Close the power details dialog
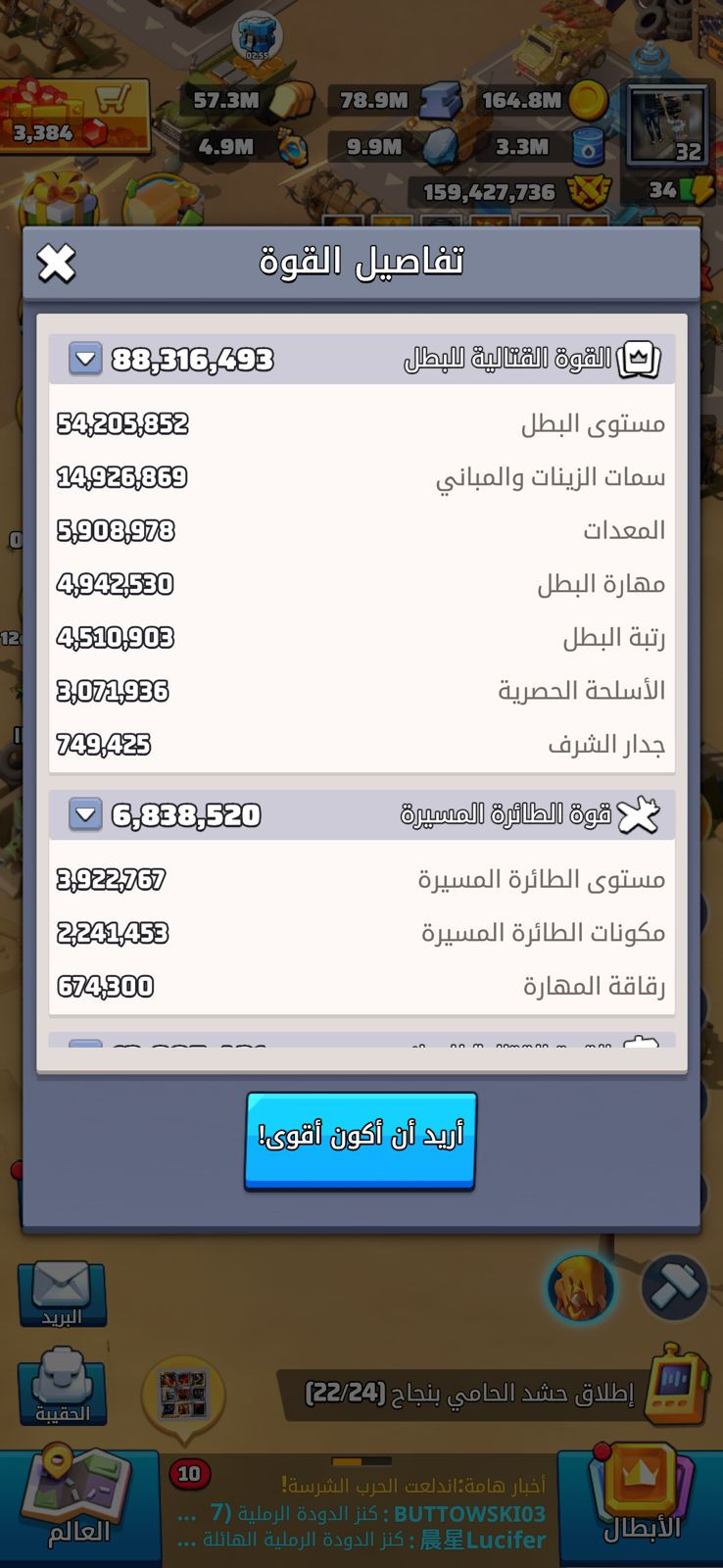 click(x=56, y=263)
